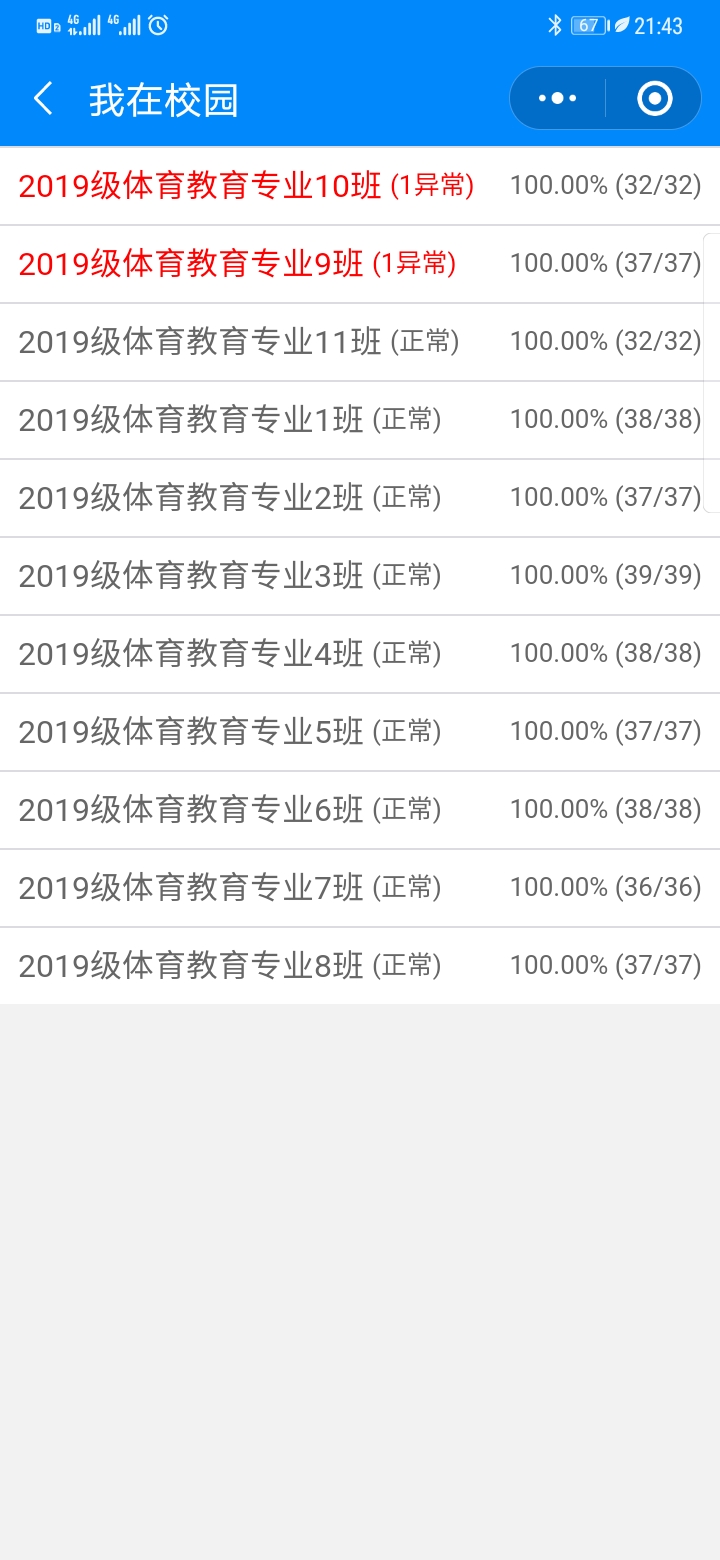The height and width of the screenshot is (1560, 720).
Task: Select the 2019级体育教育专业8班 row
Action: coord(360,966)
